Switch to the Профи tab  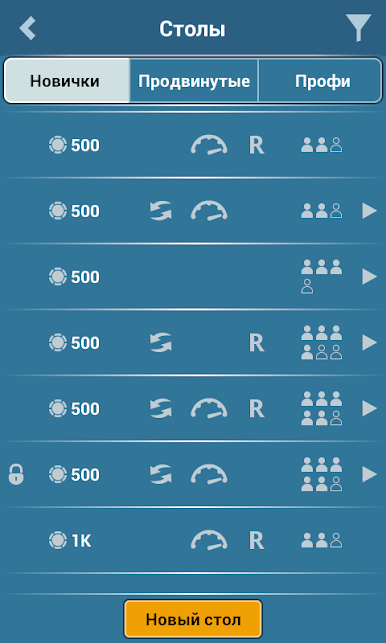coord(322,81)
